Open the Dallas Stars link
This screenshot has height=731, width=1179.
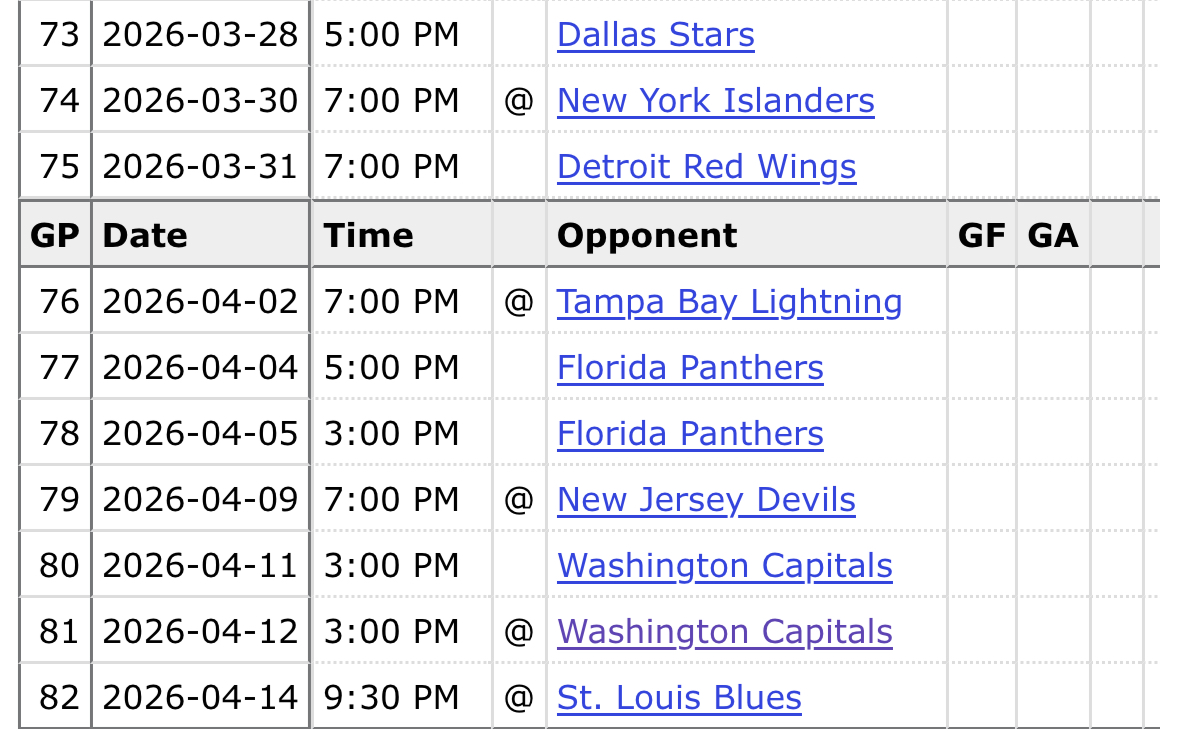coord(656,35)
